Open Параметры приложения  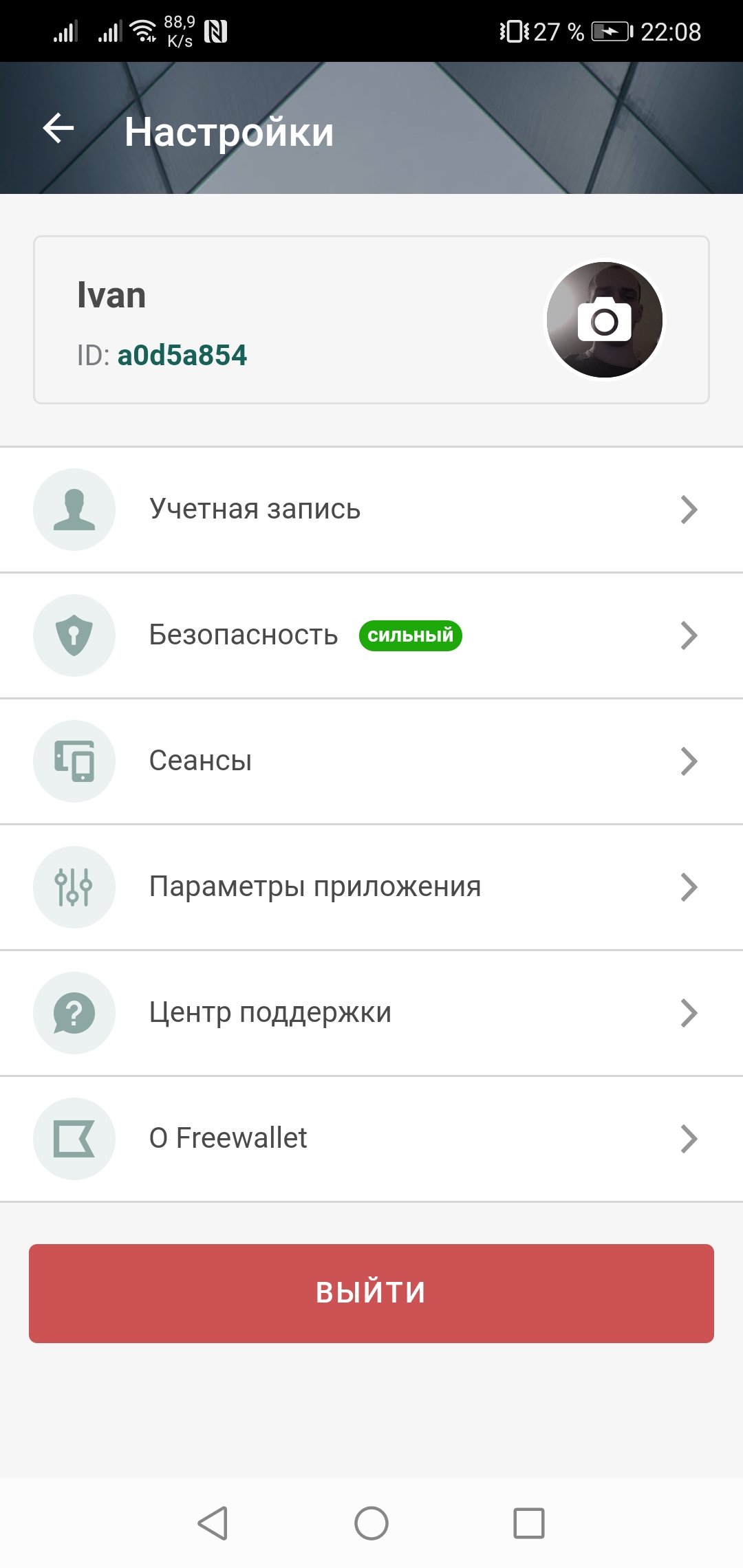[371, 887]
